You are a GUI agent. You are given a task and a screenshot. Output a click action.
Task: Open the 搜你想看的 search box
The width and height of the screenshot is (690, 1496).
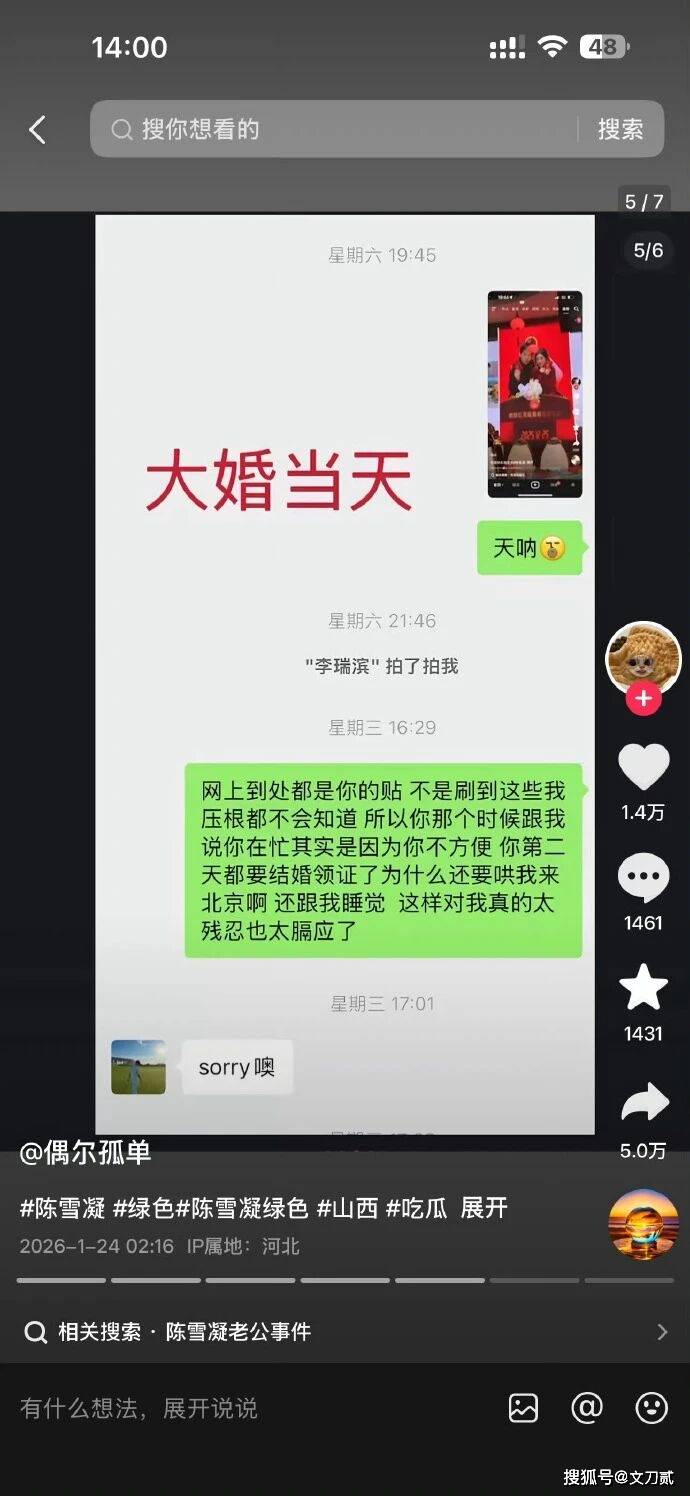coord(340,129)
